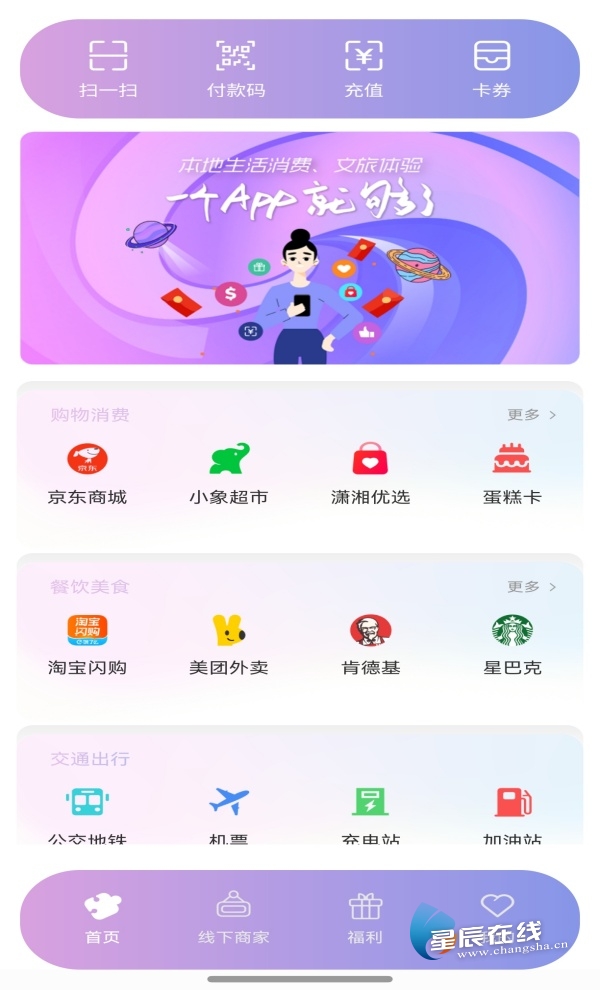Tap 更多 in the 购物消费 section

(531, 415)
